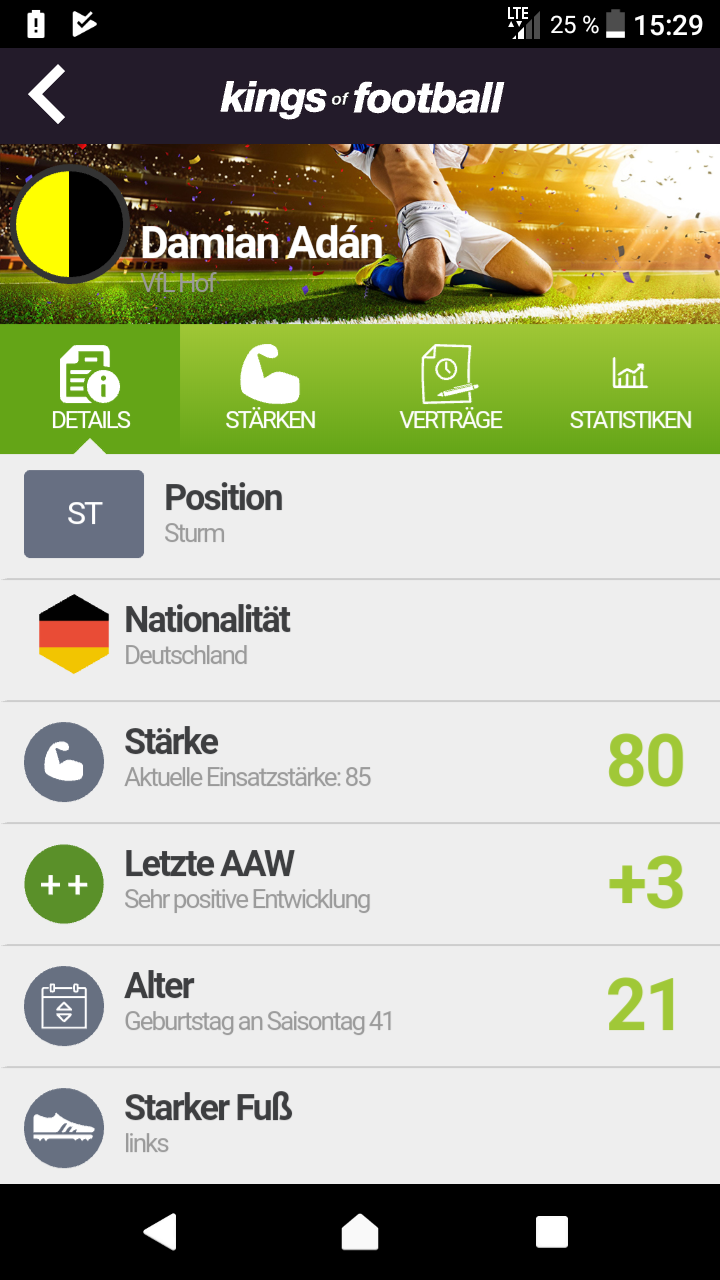
Task: Tap the Android home button
Action: click(x=360, y=1232)
